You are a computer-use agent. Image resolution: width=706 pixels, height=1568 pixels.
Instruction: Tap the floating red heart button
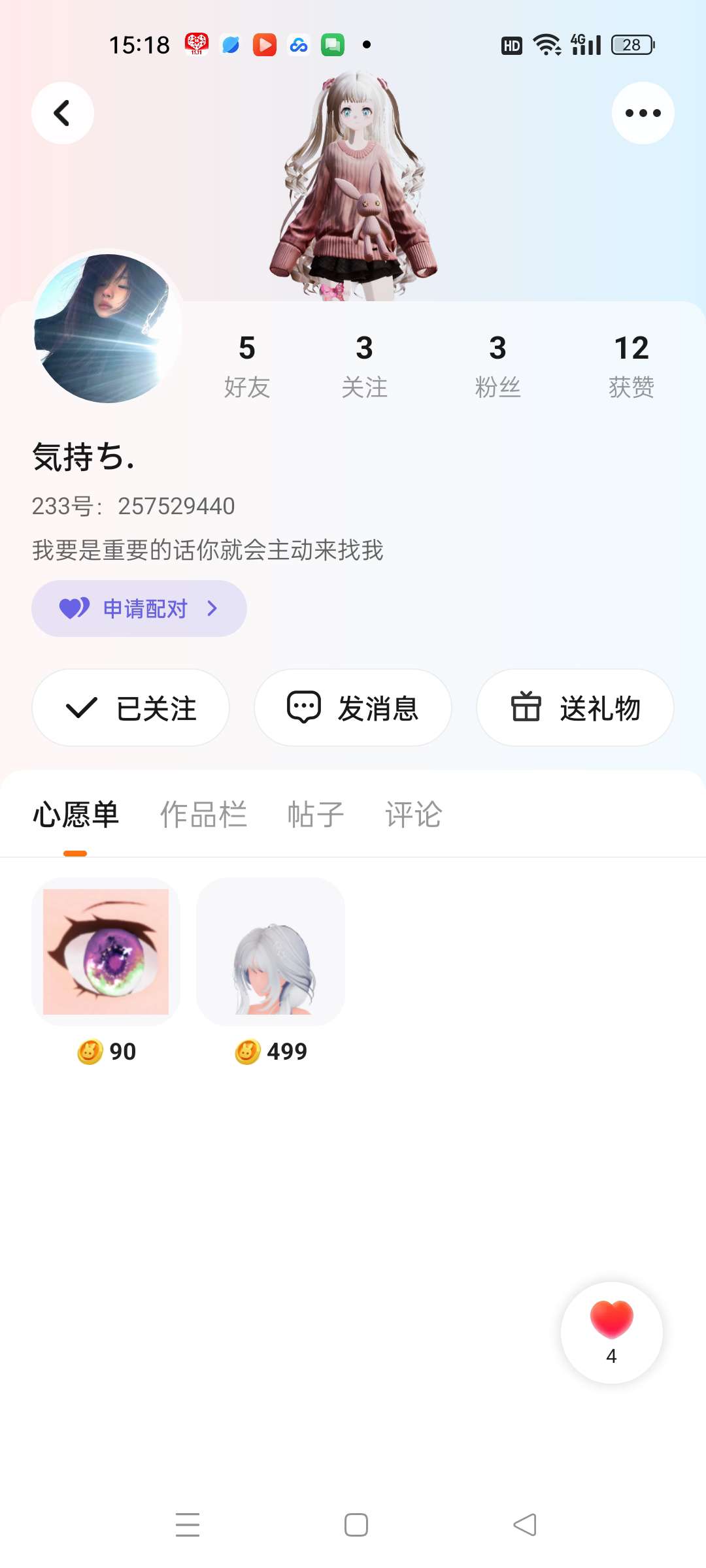click(611, 1333)
